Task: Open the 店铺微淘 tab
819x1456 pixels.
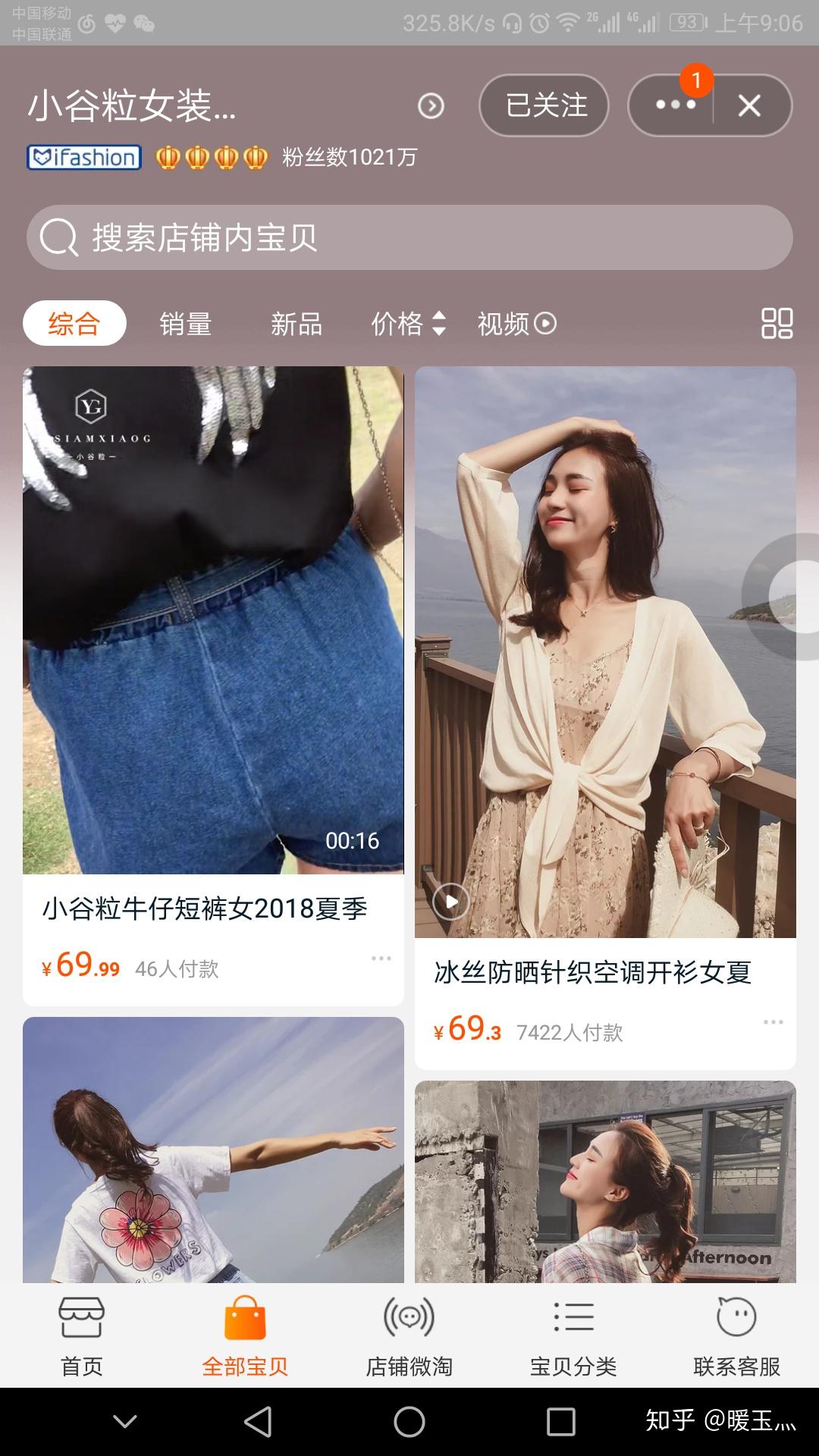Action: click(409, 1336)
